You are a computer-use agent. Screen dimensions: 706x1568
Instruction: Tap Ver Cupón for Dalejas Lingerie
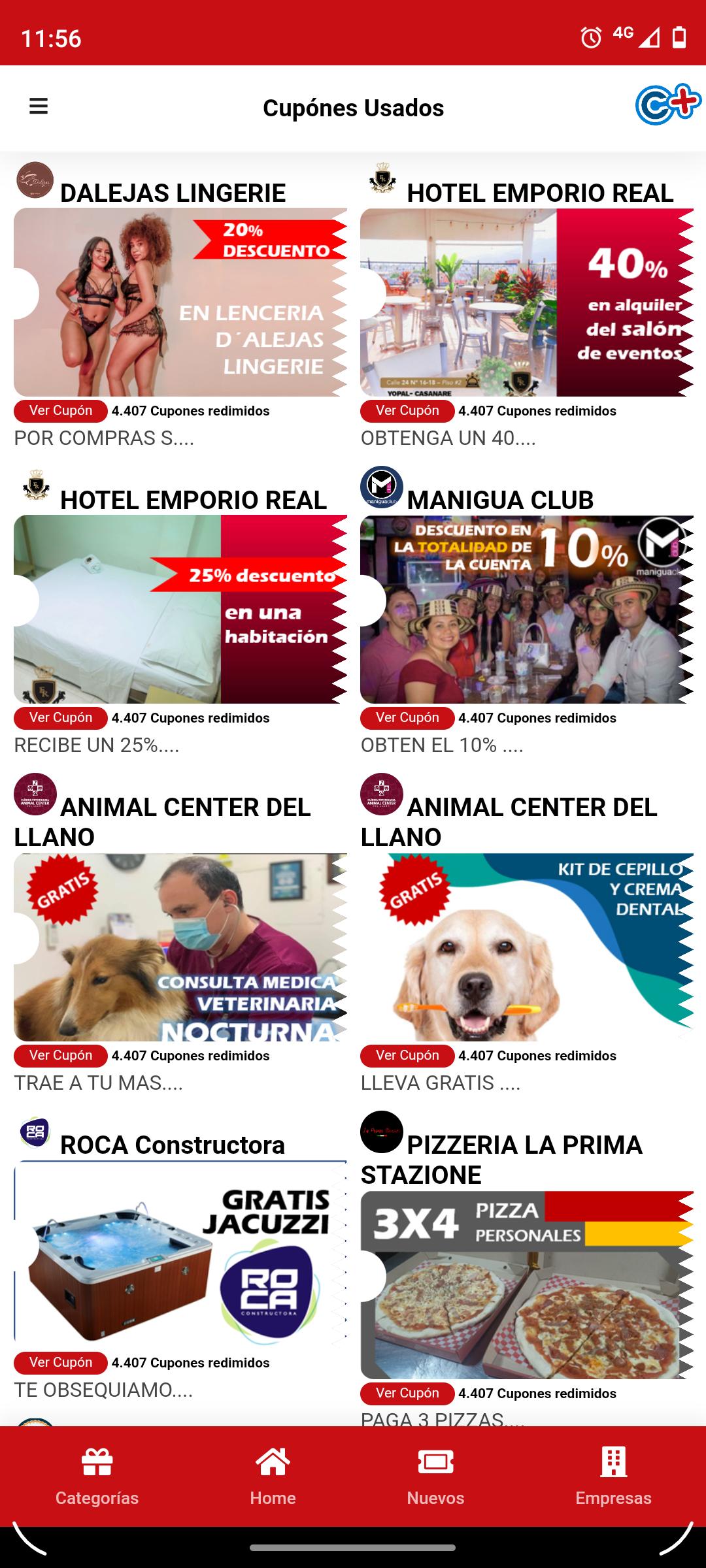[x=61, y=410]
